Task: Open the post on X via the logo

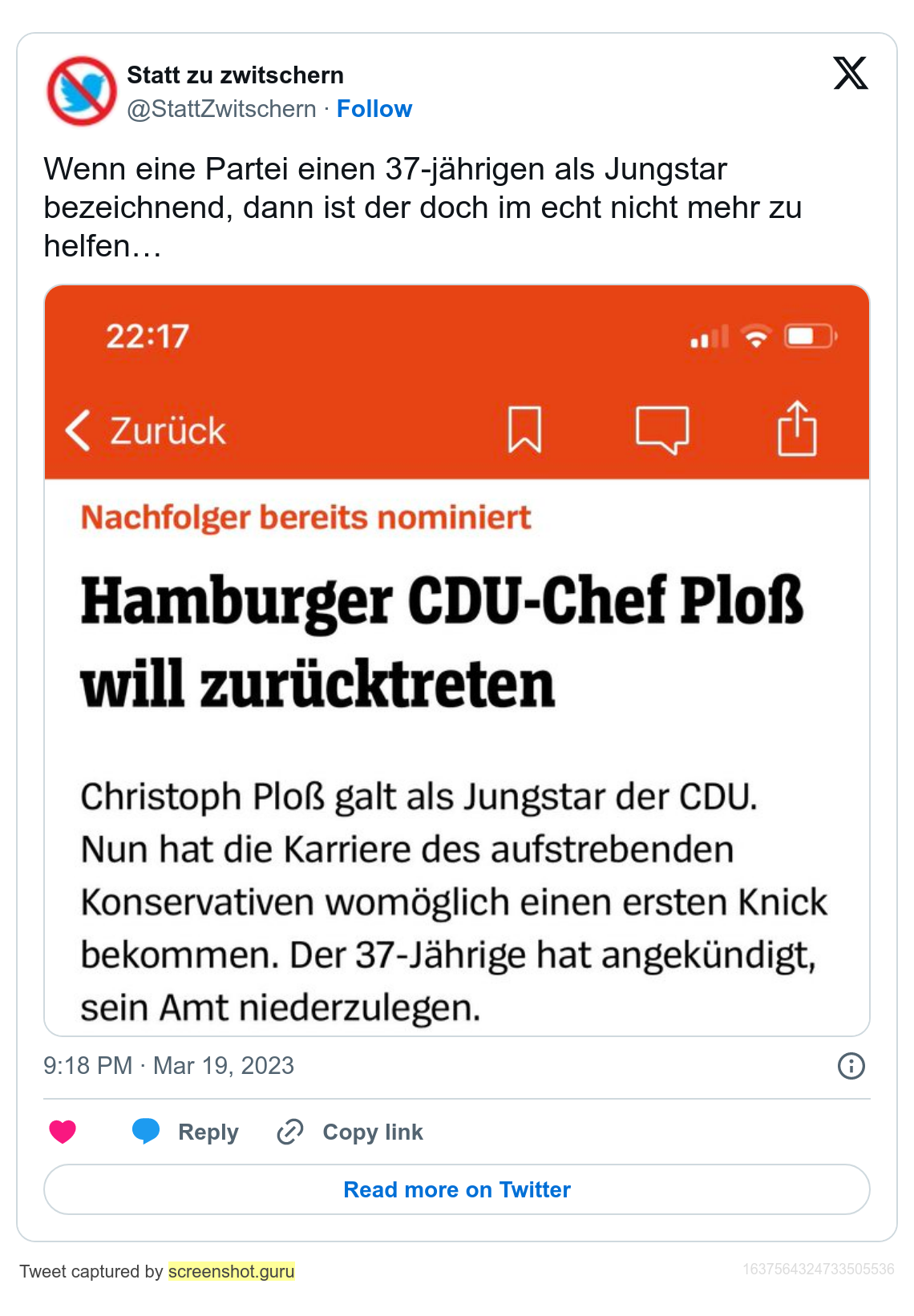Action: pyautogui.click(x=850, y=74)
